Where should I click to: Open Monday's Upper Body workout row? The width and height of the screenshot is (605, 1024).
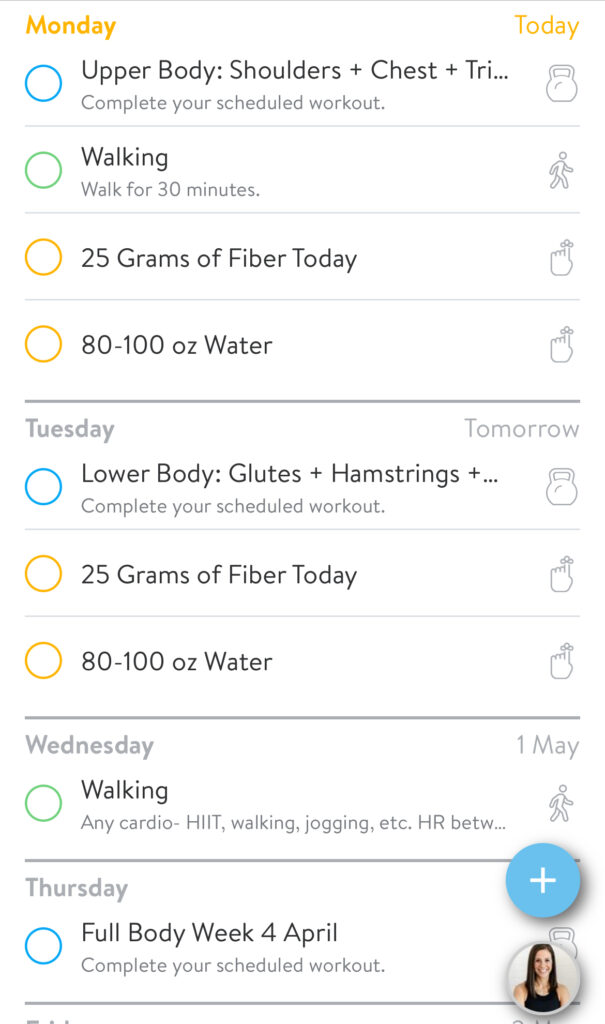[302, 84]
